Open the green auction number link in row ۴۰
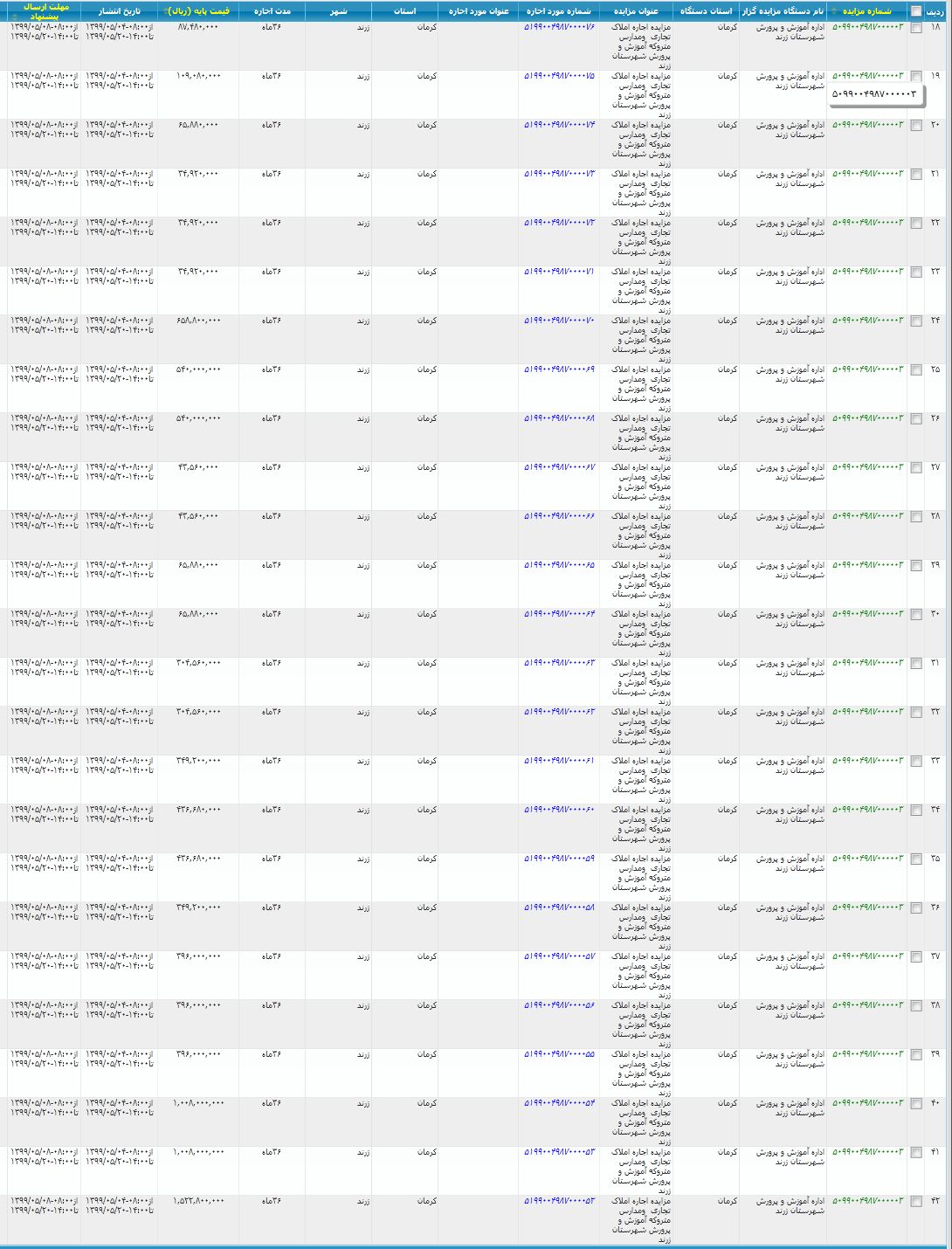The width and height of the screenshot is (952, 1249). tap(867, 1103)
